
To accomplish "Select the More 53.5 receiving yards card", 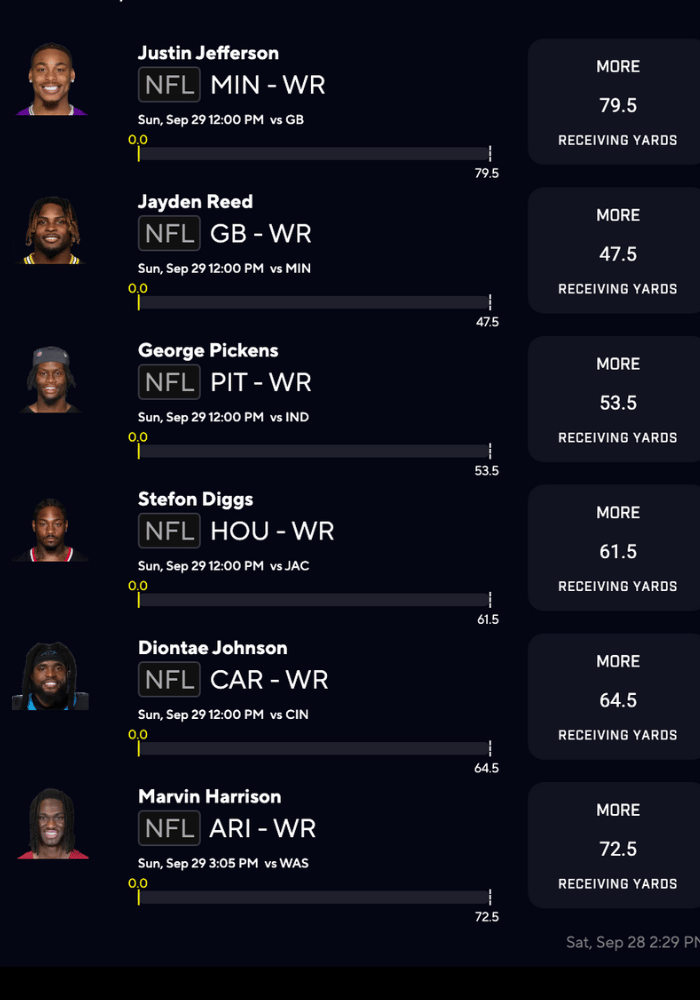I will point(617,400).
